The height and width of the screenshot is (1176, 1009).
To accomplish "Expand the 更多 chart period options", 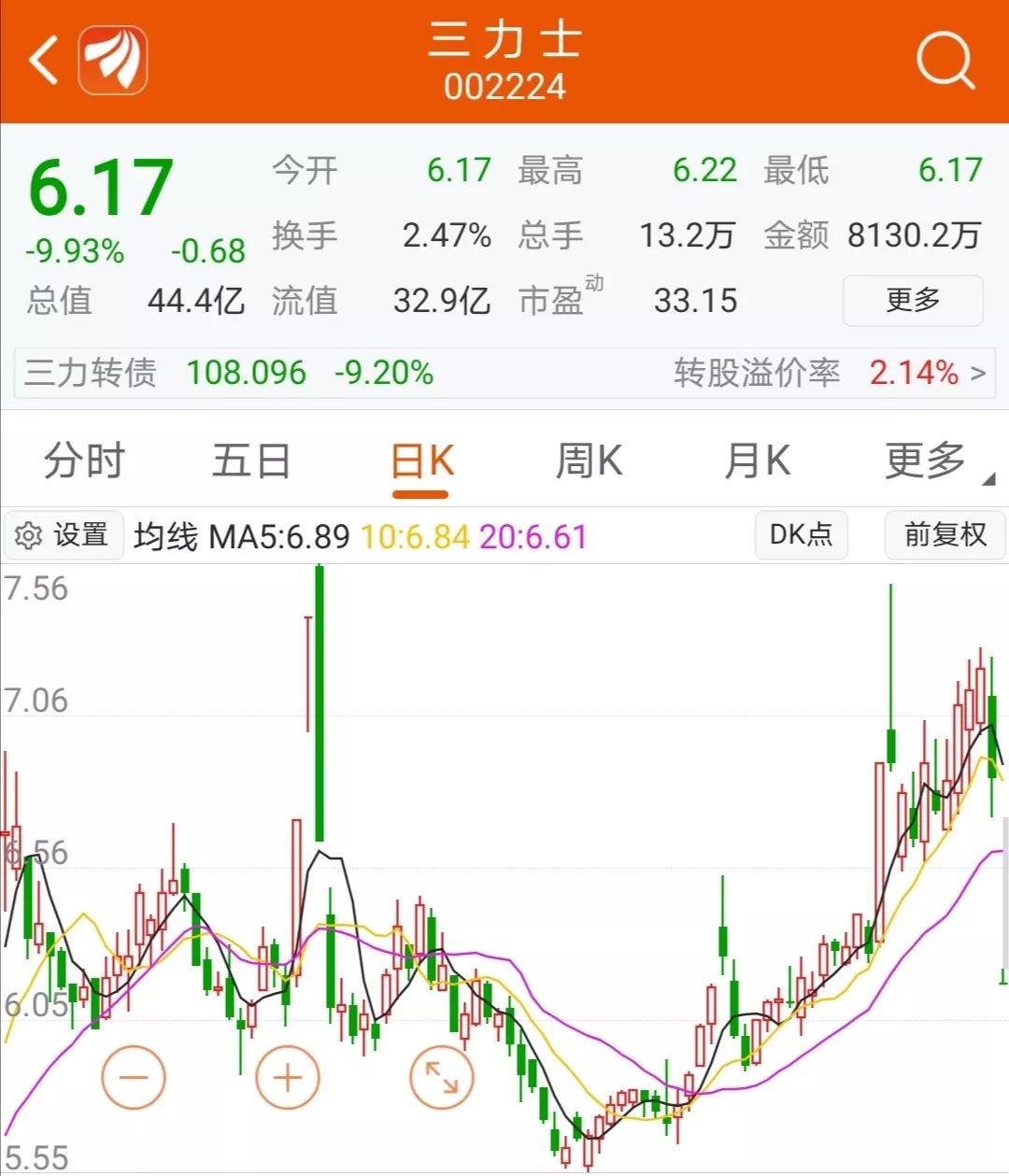I will [x=927, y=460].
